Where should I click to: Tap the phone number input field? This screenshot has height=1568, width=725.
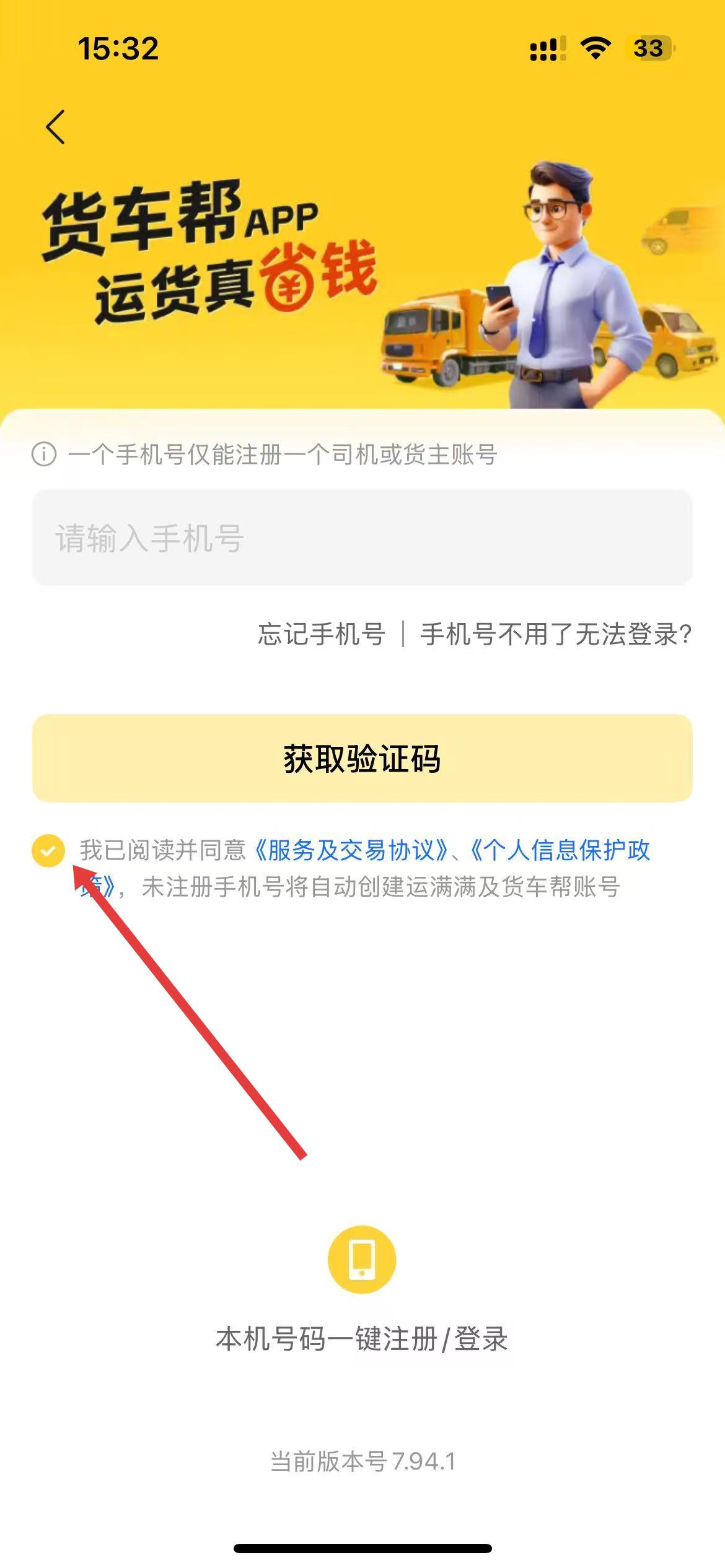coord(362,538)
